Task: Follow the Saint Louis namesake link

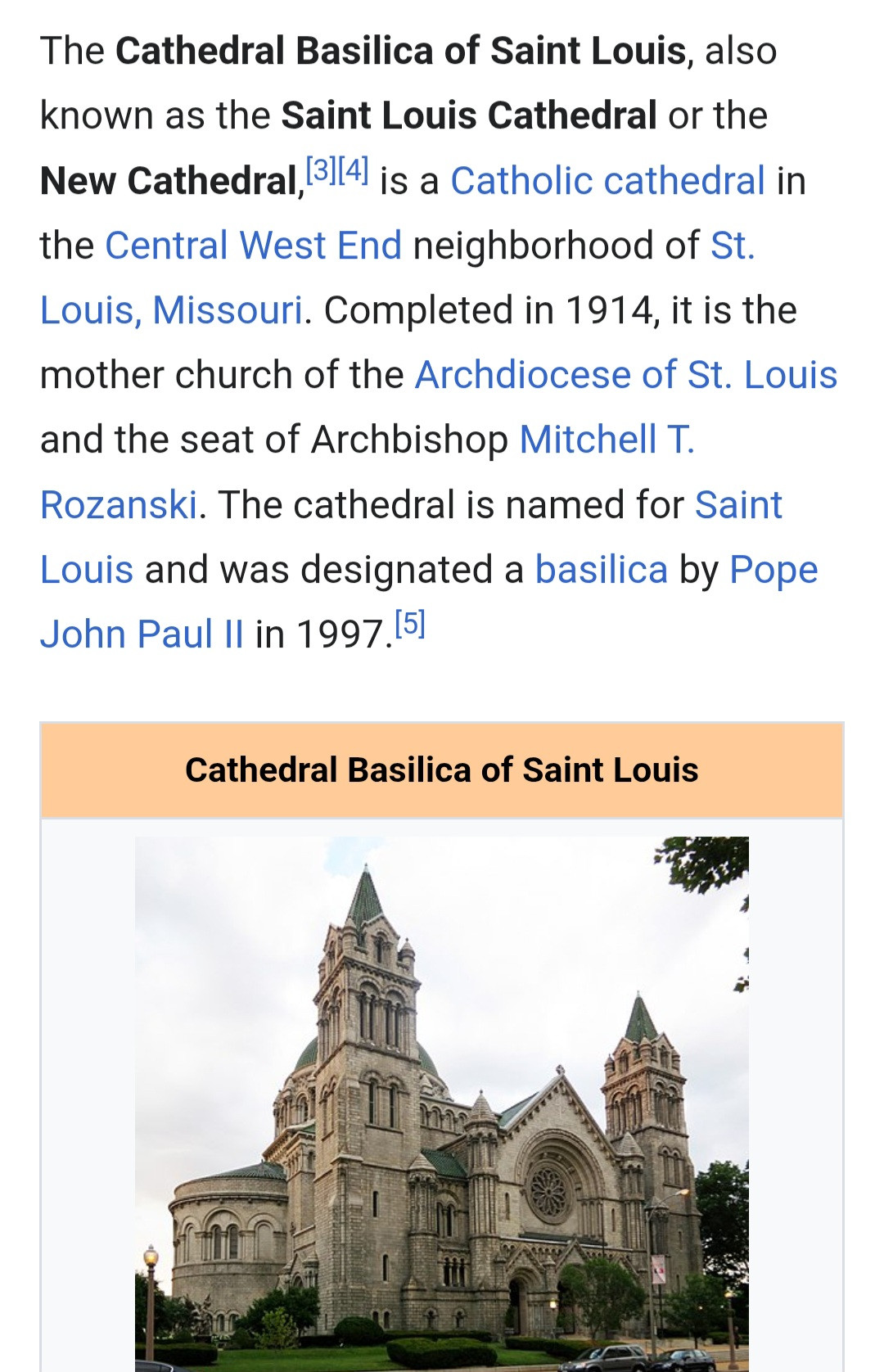Action: click(737, 505)
